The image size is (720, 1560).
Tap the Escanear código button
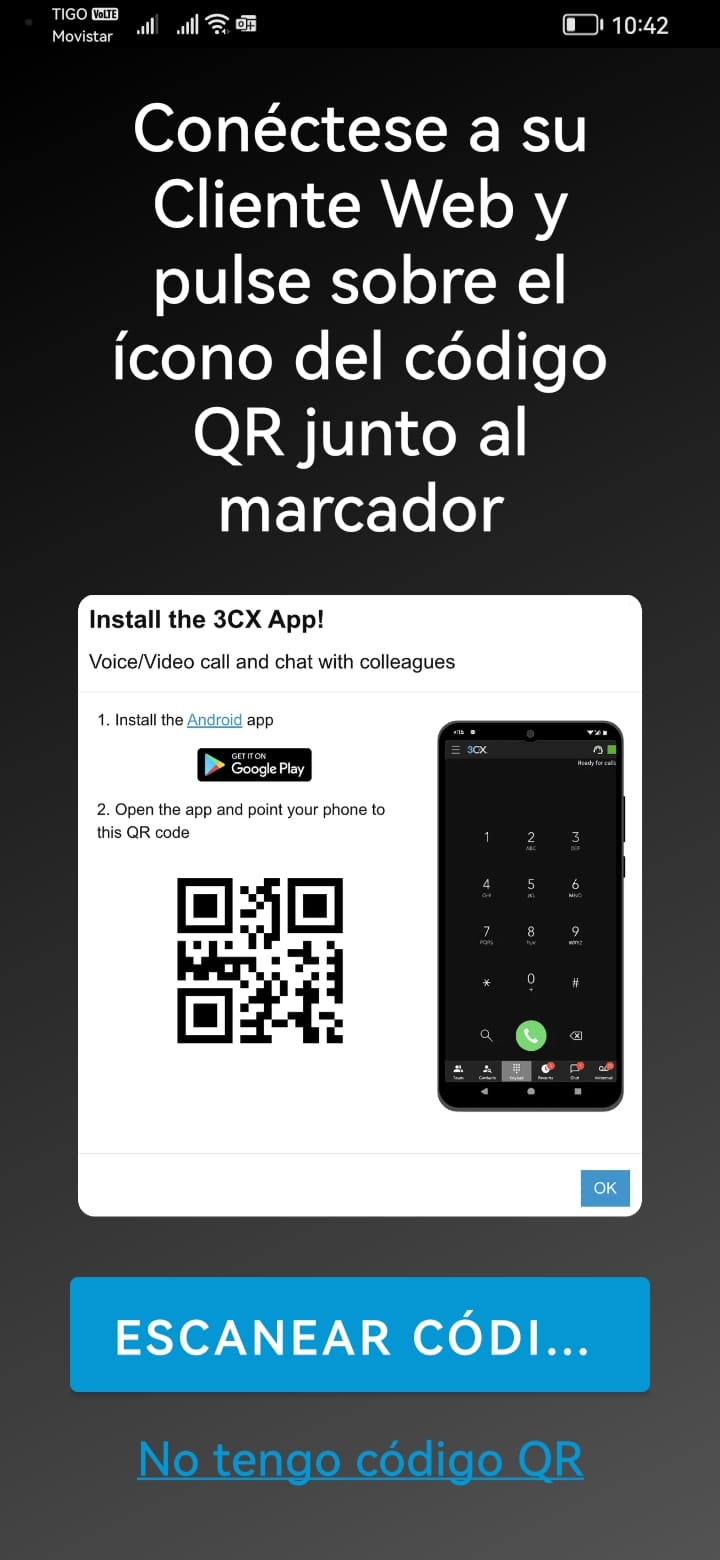[360, 1335]
